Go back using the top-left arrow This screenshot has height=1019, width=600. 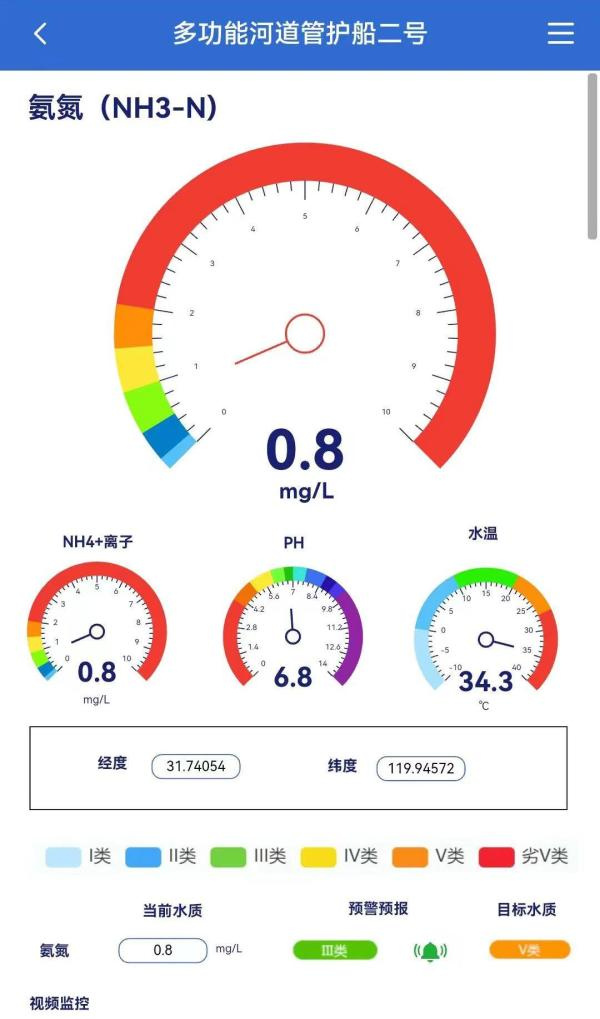point(40,34)
